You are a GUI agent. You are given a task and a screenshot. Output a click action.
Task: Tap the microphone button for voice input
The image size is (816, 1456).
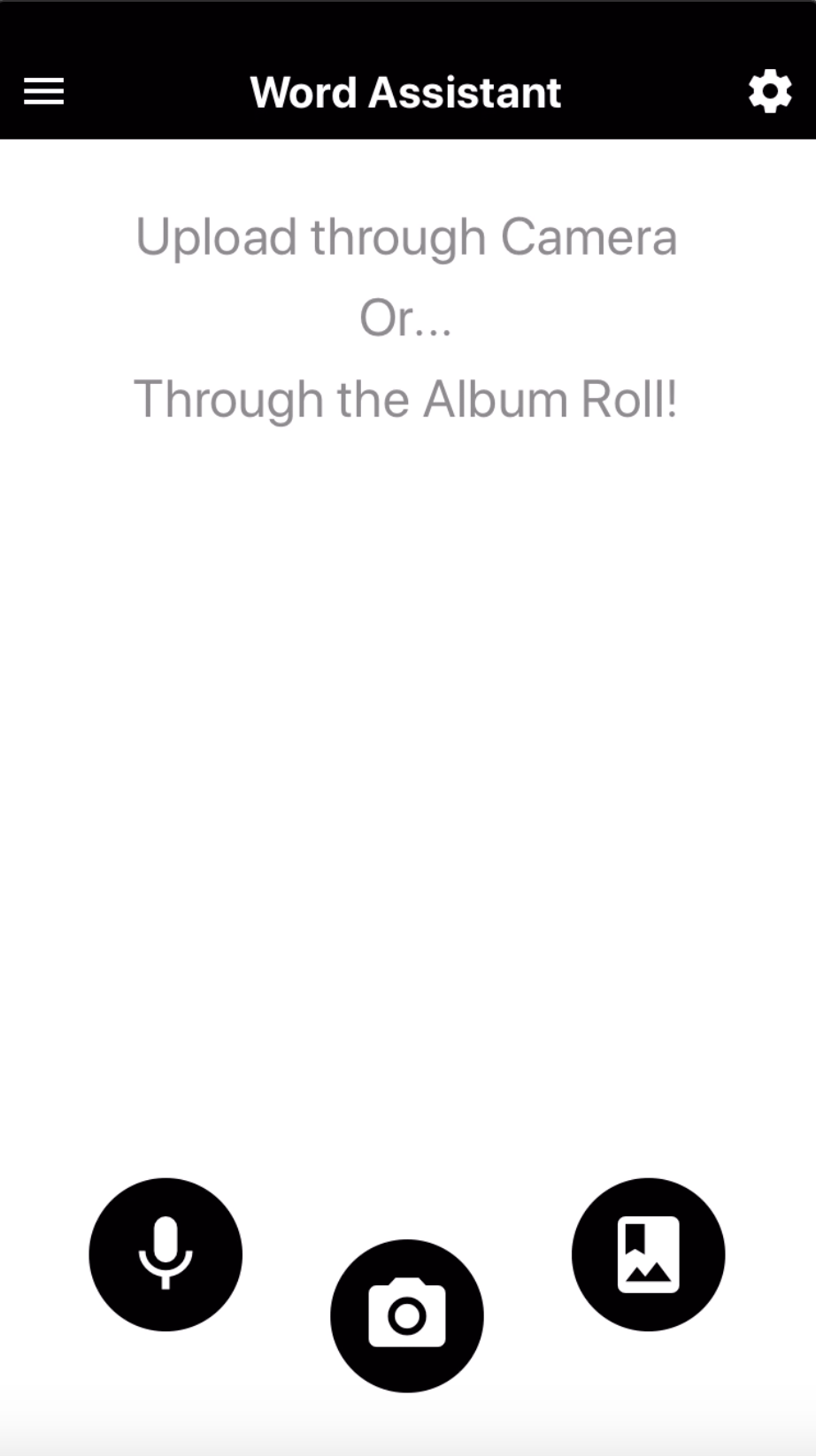pos(166,1254)
